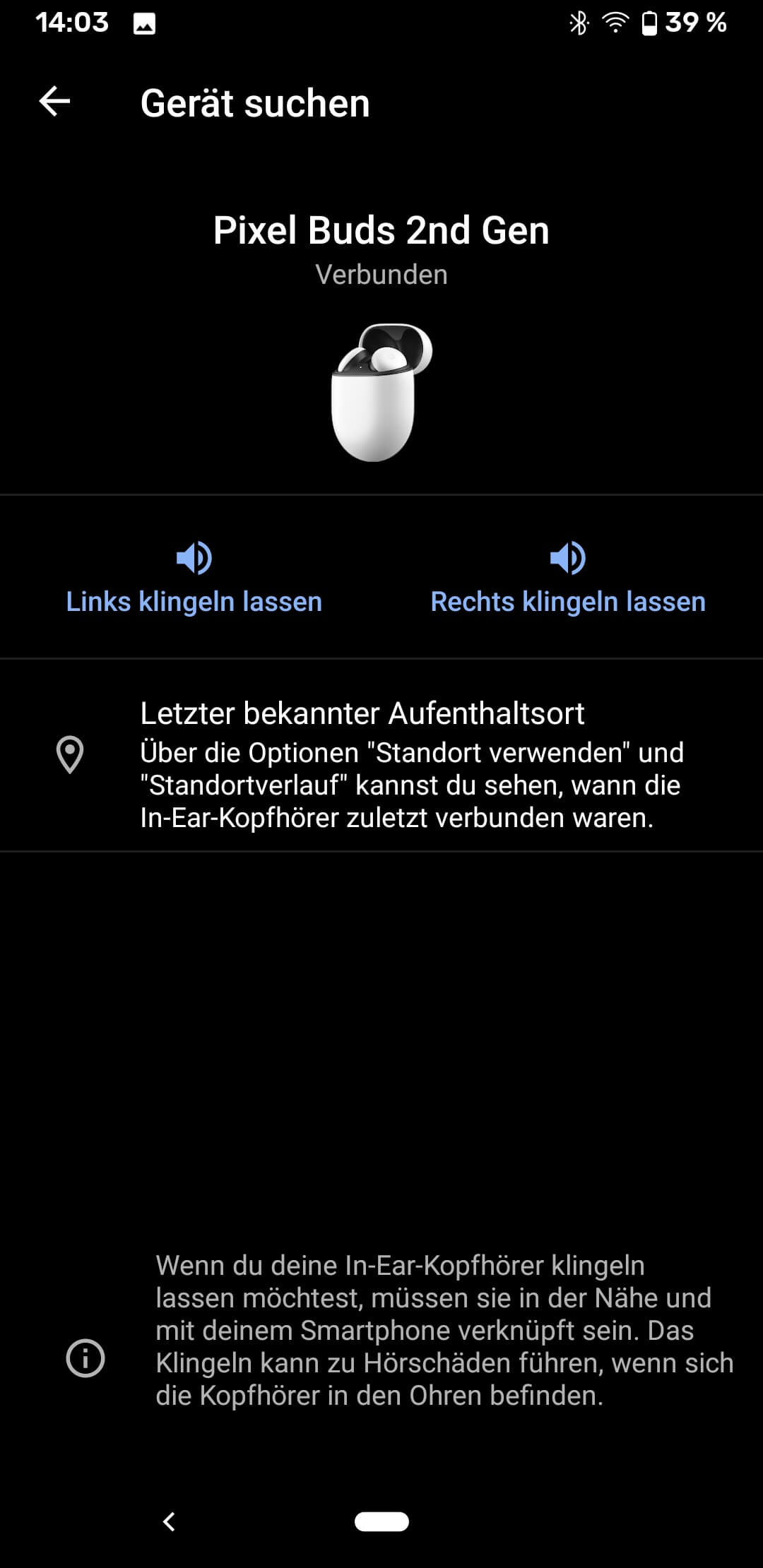The height and width of the screenshot is (1568, 763).
Task: Go back from Gerät suchen screen
Action: click(x=54, y=102)
